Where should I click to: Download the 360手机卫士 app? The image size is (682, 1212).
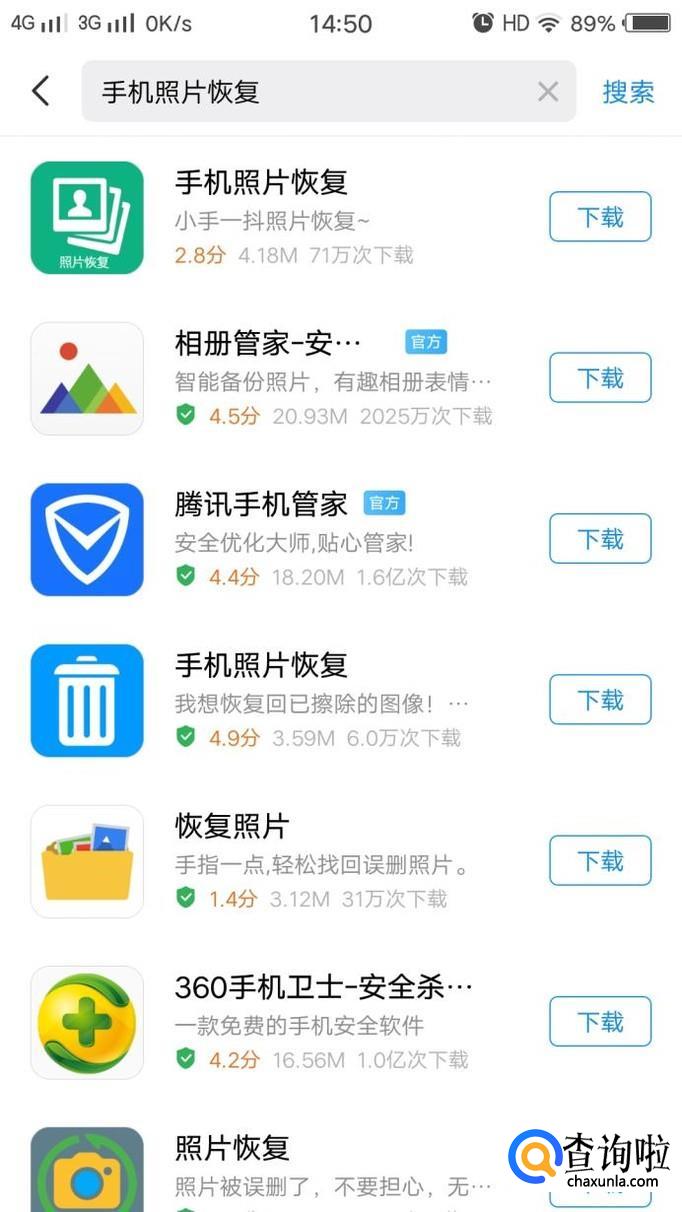click(x=600, y=1022)
